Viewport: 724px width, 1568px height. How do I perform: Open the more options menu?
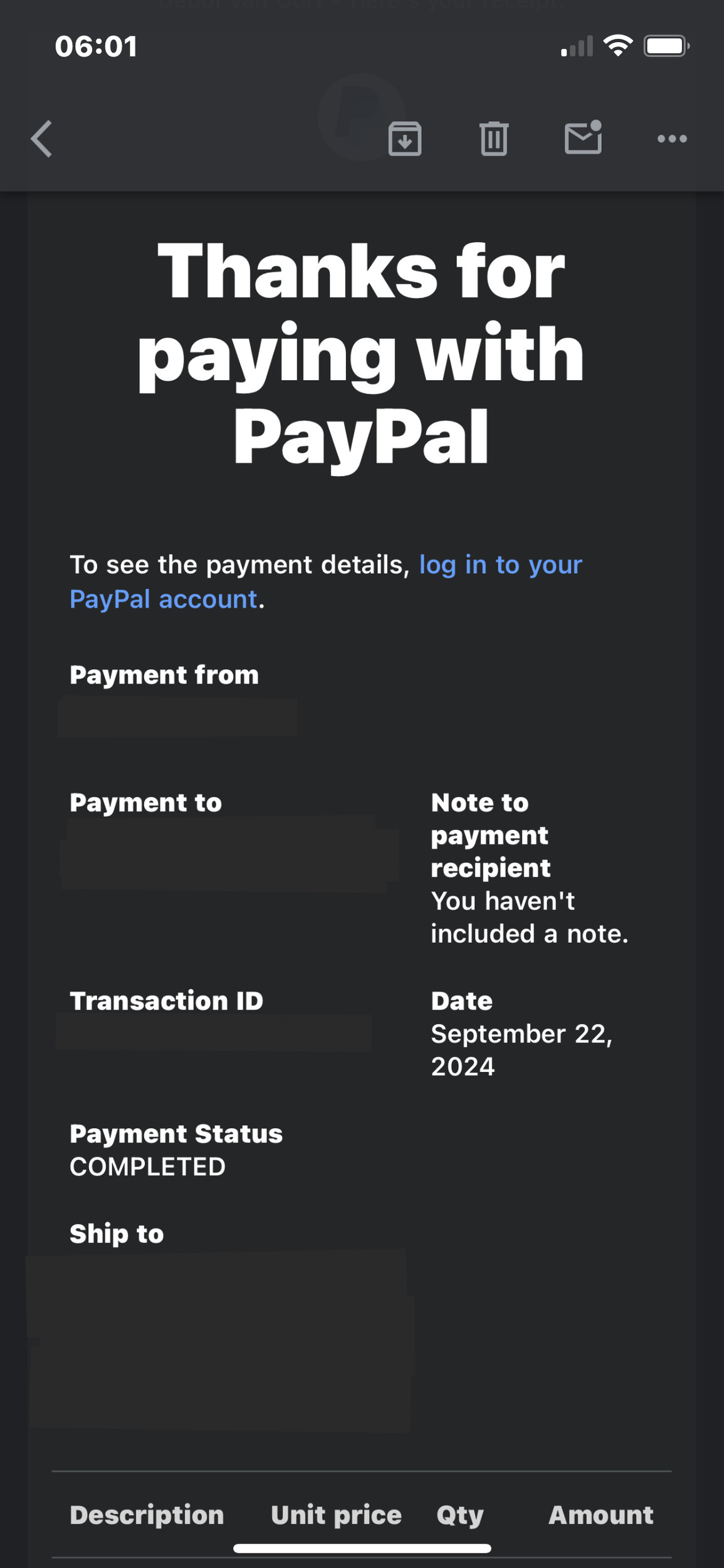(672, 139)
